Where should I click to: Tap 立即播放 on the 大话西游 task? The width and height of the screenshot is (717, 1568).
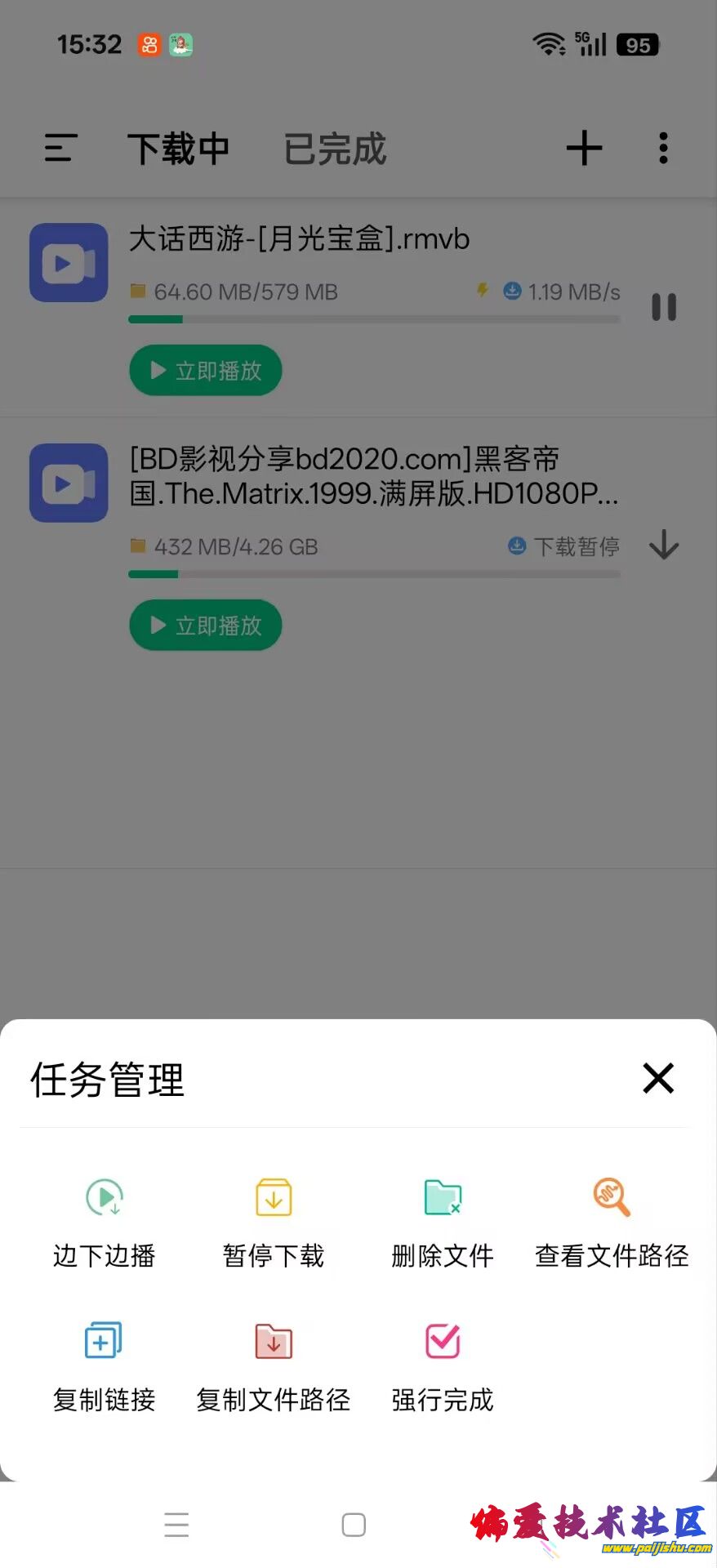(205, 370)
